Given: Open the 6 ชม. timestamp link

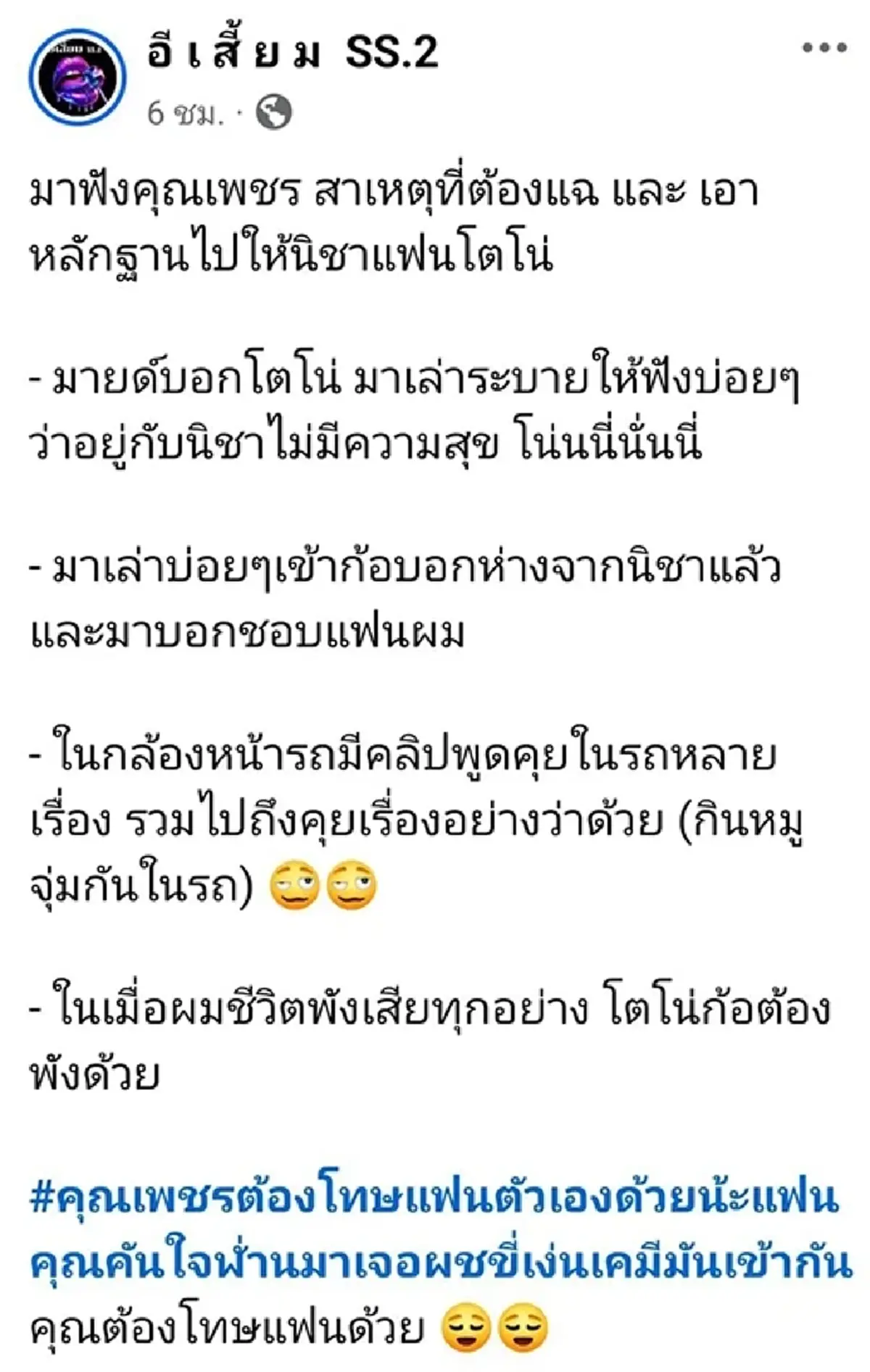Looking at the screenshot, I should click(183, 110).
